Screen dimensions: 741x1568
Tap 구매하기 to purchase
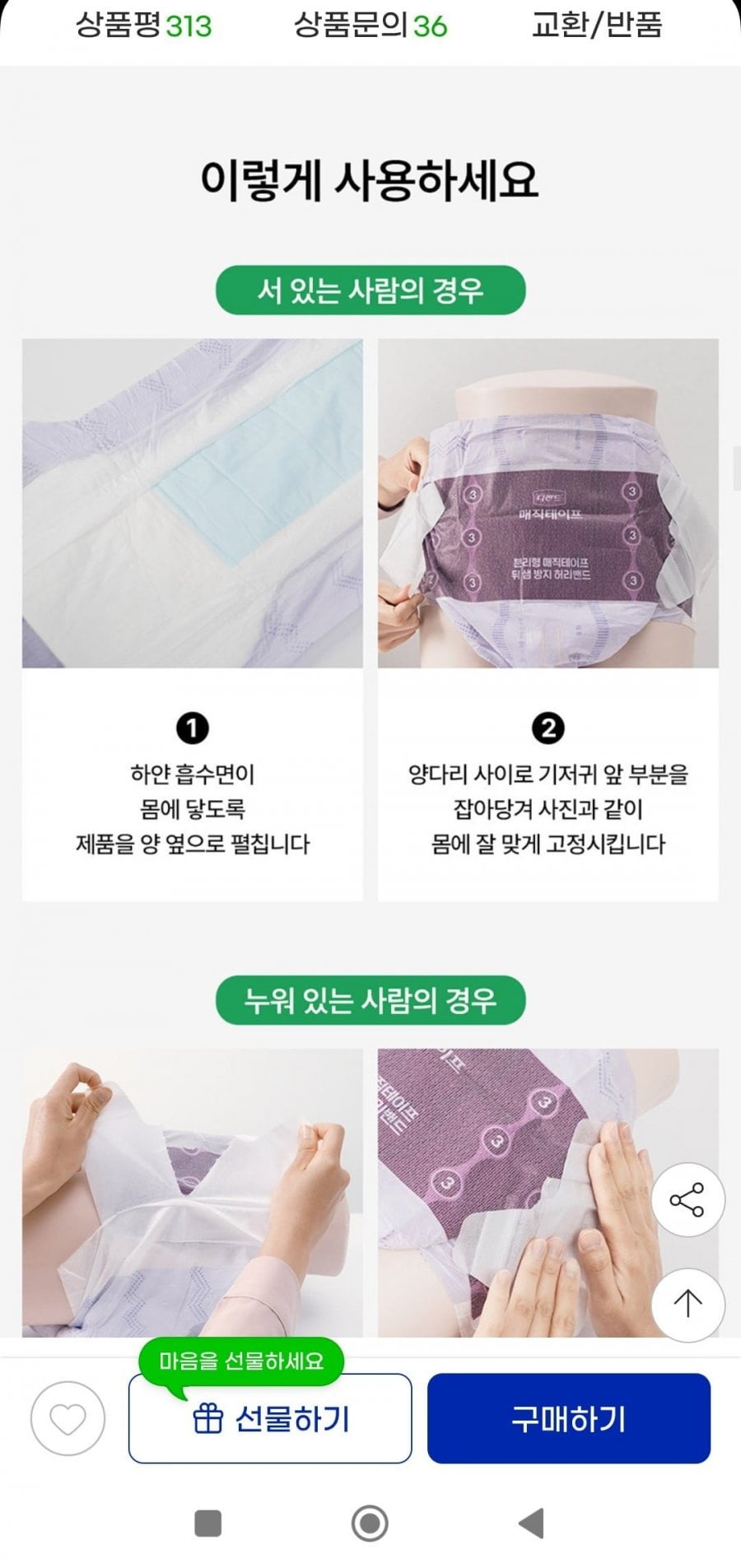569,1418
